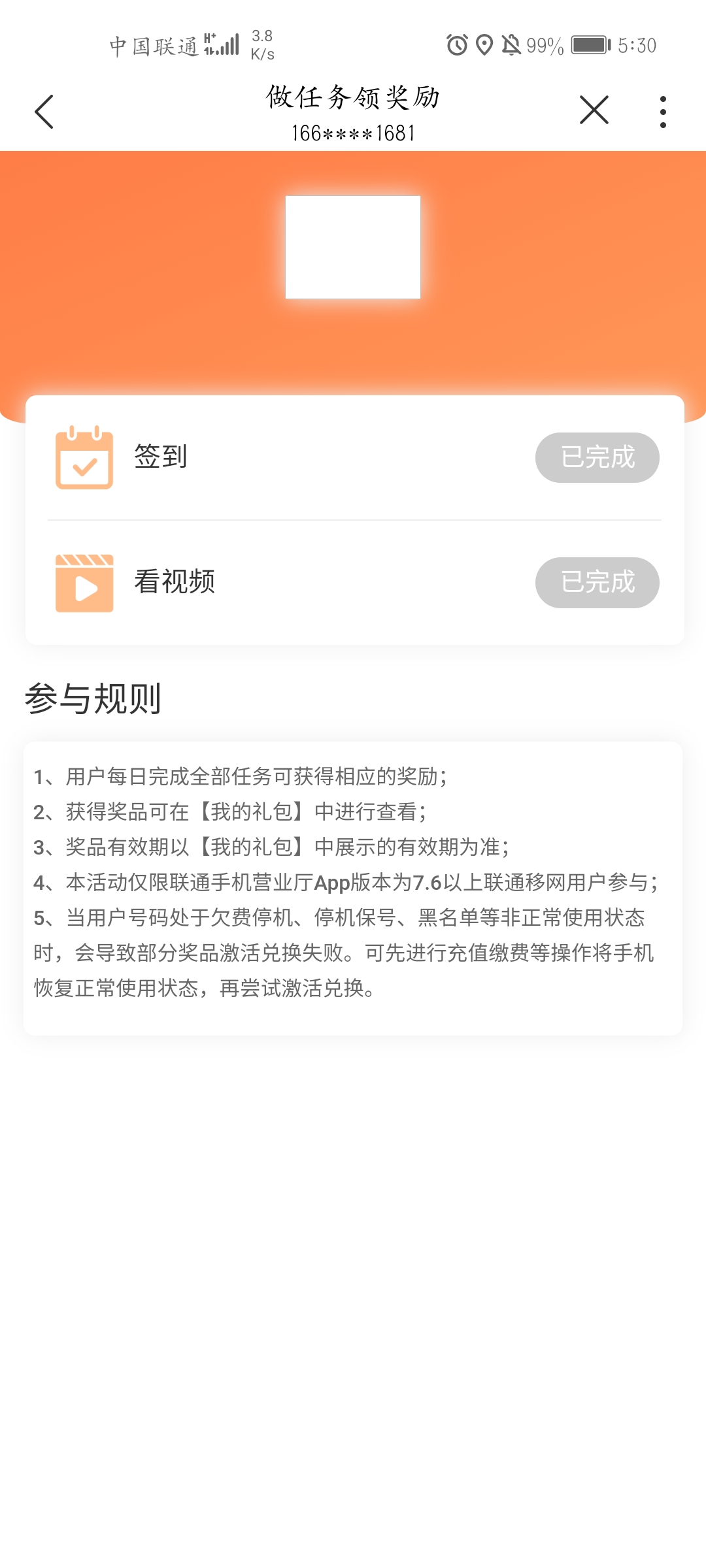Tap the back arrow to return
This screenshot has width=706, height=1568.
pos(44,111)
